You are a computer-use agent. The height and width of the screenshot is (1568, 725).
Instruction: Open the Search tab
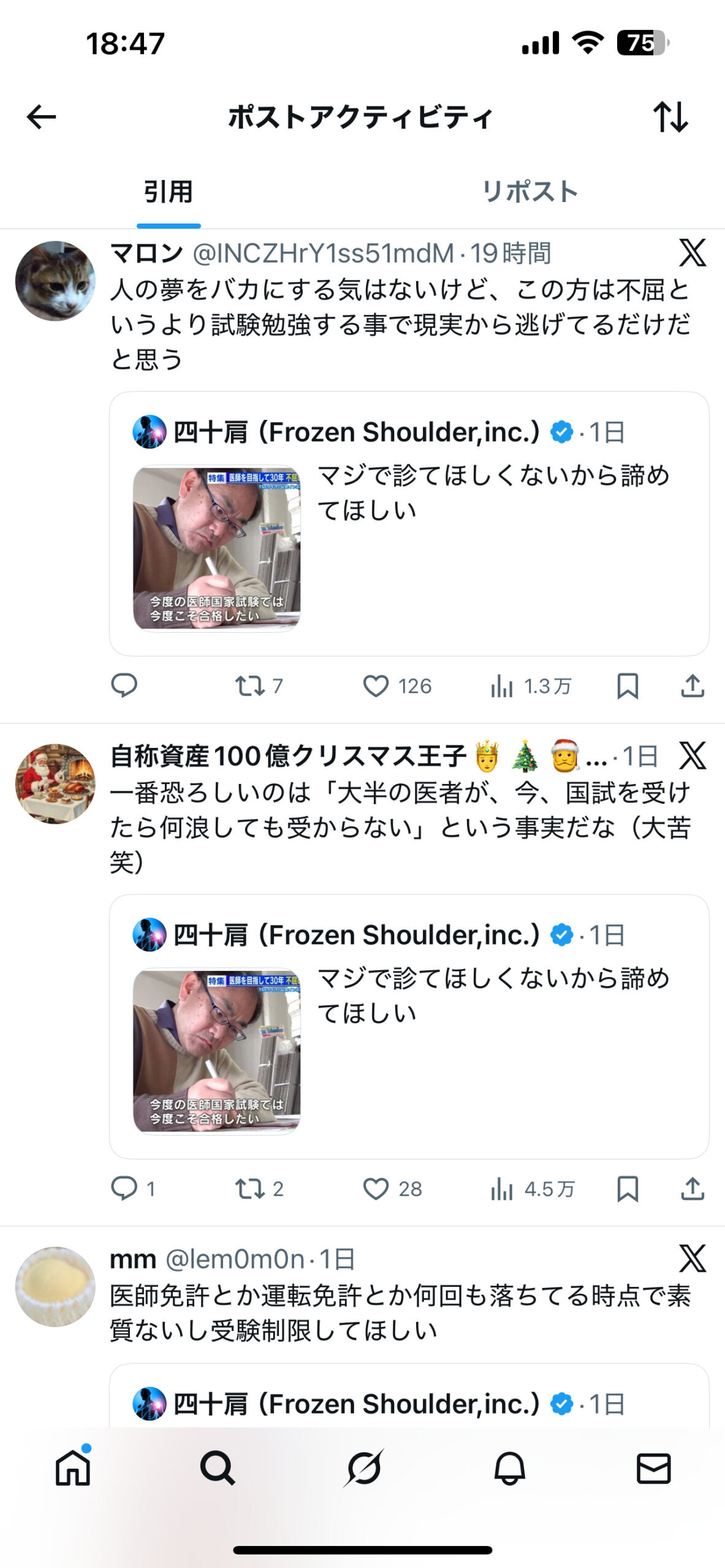pos(218,1468)
